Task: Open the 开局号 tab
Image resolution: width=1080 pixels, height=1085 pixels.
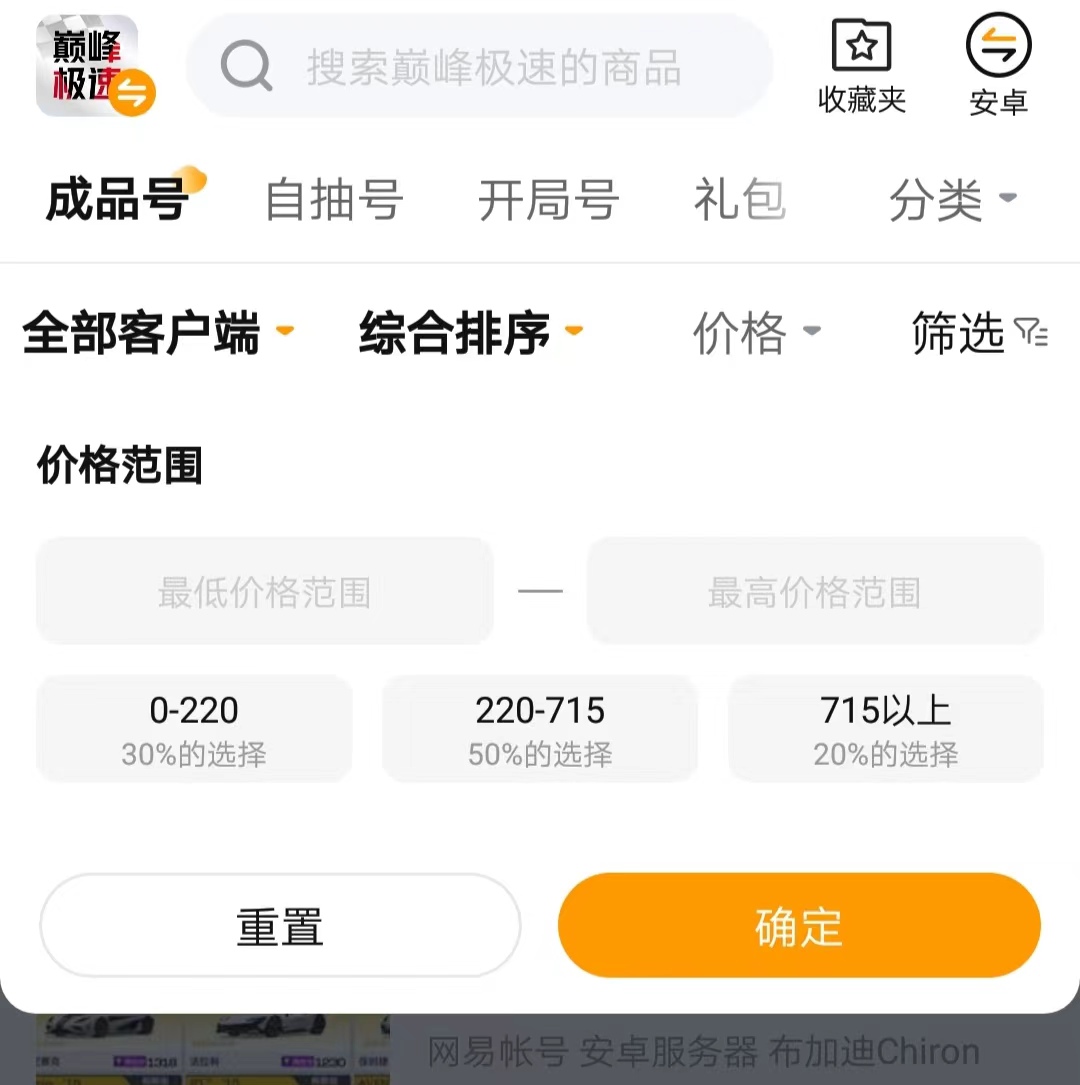Action: coord(548,200)
